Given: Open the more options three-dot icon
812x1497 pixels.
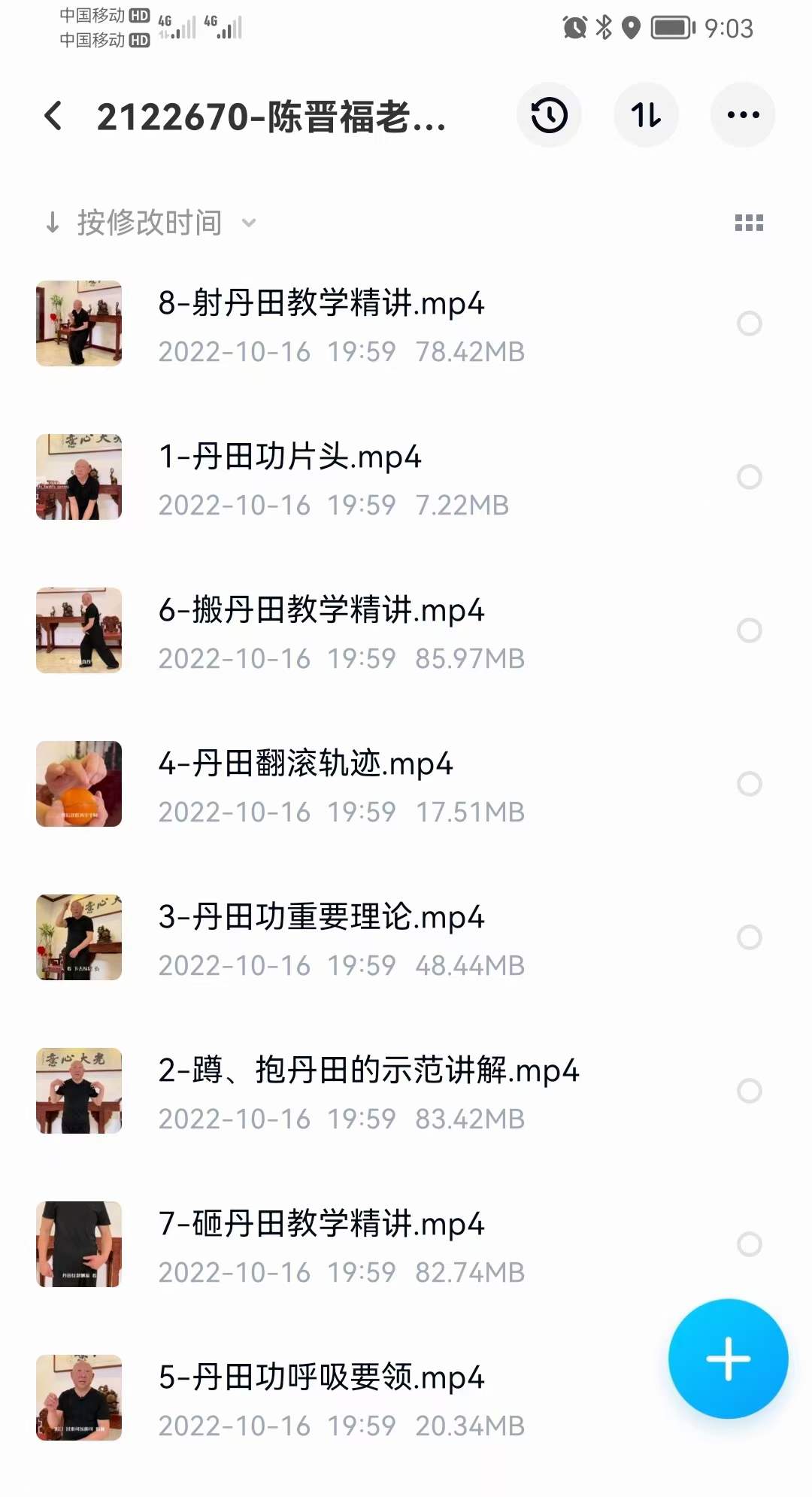Looking at the screenshot, I should tap(742, 114).
